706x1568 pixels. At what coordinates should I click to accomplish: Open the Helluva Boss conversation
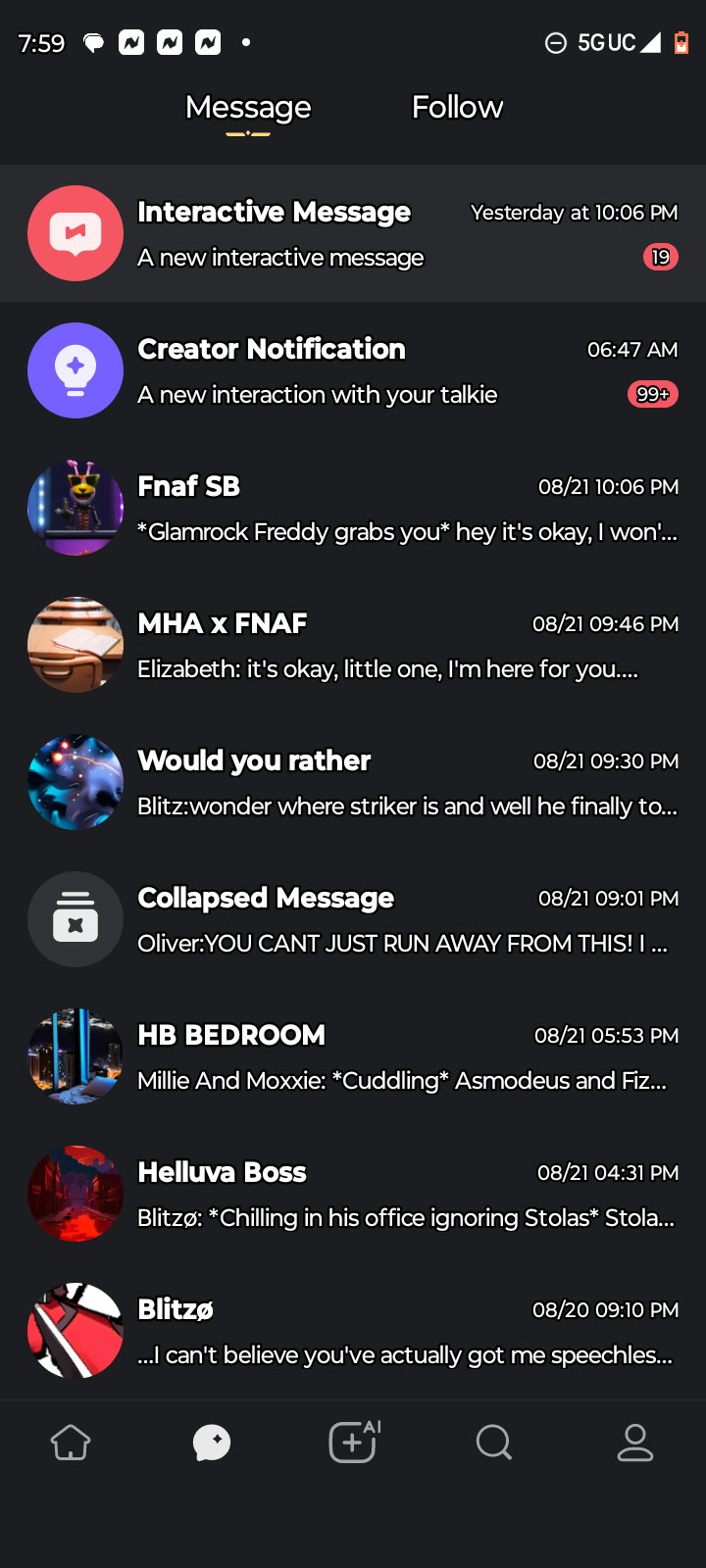coord(353,1194)
